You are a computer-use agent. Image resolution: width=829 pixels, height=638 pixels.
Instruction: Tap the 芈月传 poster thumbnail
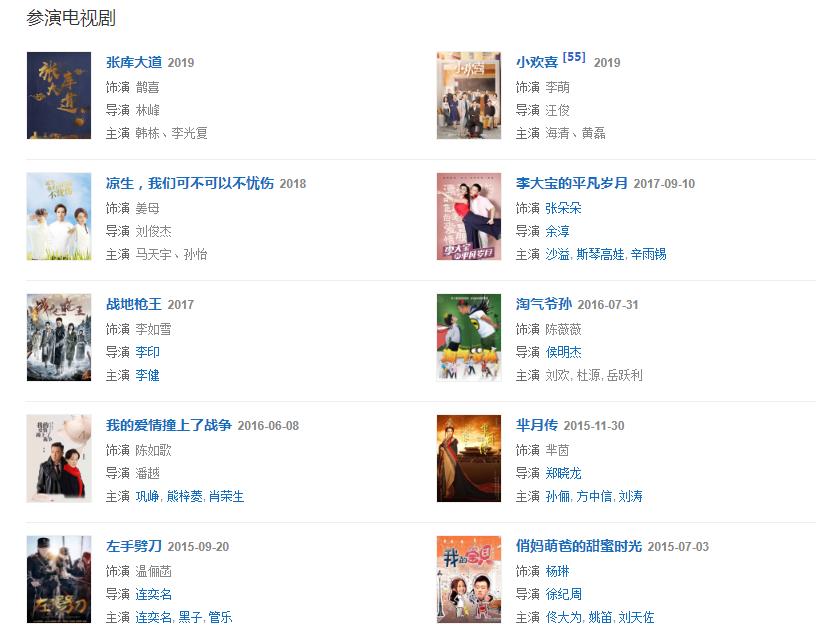(x=469, y=458)
